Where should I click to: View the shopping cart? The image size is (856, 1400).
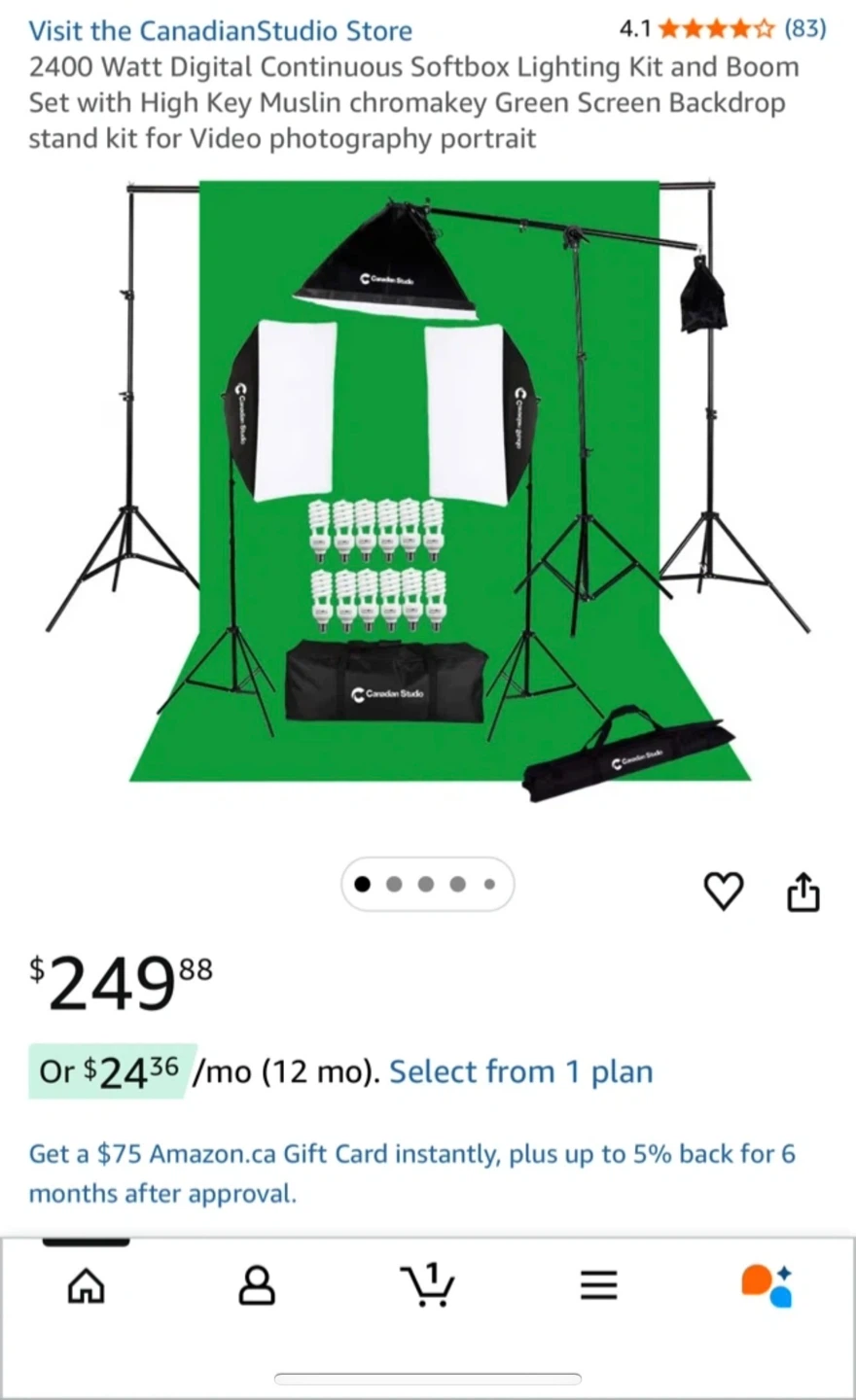click(427, 1285)
